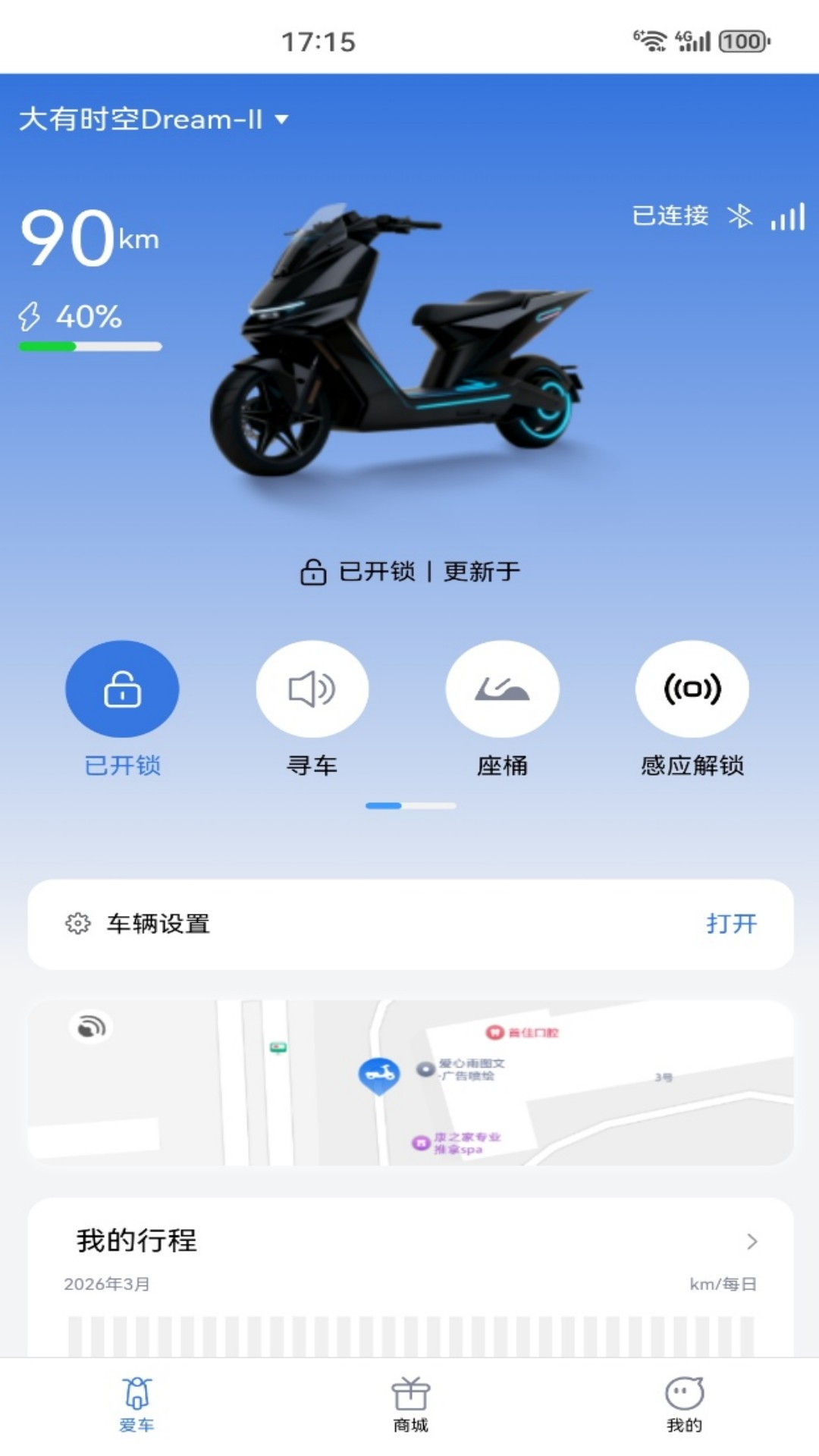819x1456 pixels.
Task: Tap the page indicator dots below the action icons
Action: click(x=409, y=806)
